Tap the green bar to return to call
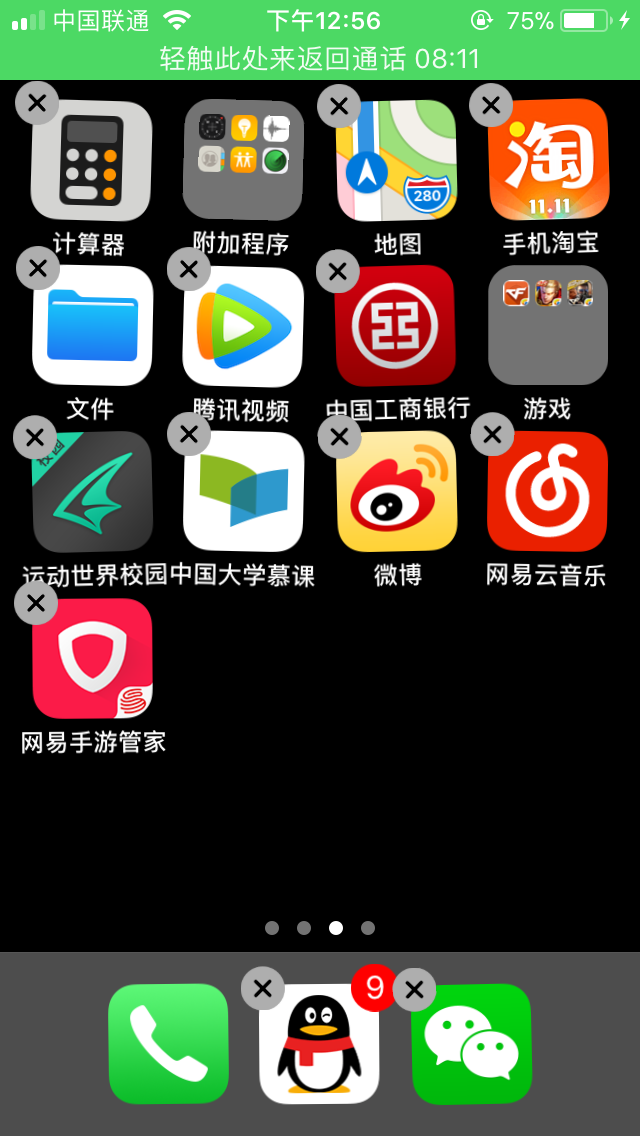 pyautogui.click(x=320, y=59)
